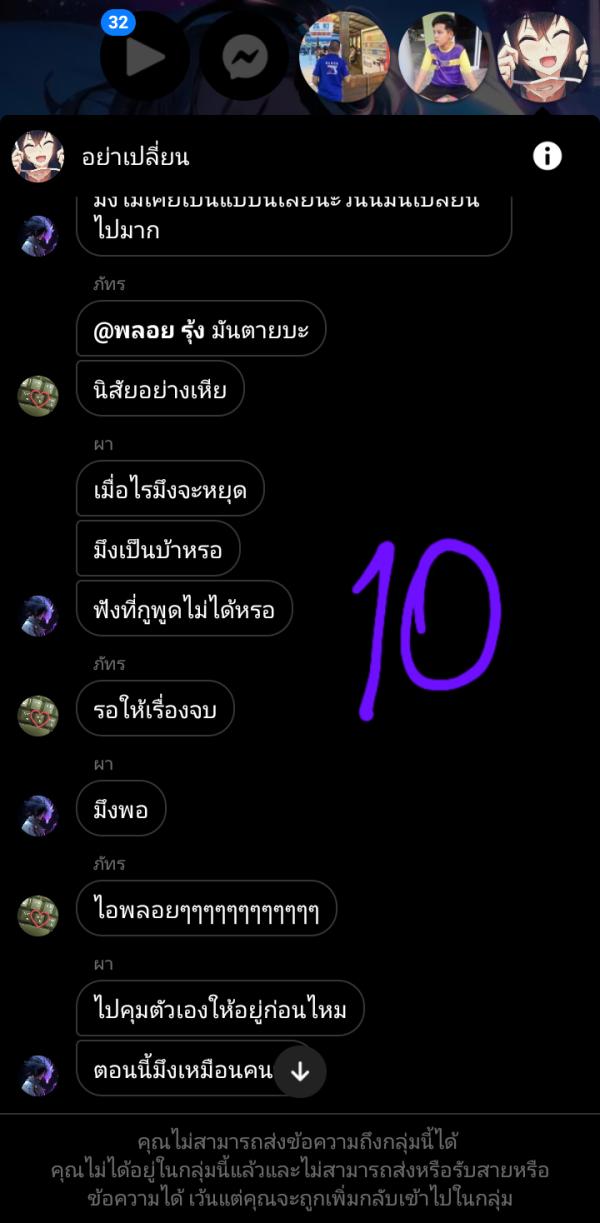The image size is (600, 1223).
Task: Open the bubble with the 32 badge
Action: 143,57
